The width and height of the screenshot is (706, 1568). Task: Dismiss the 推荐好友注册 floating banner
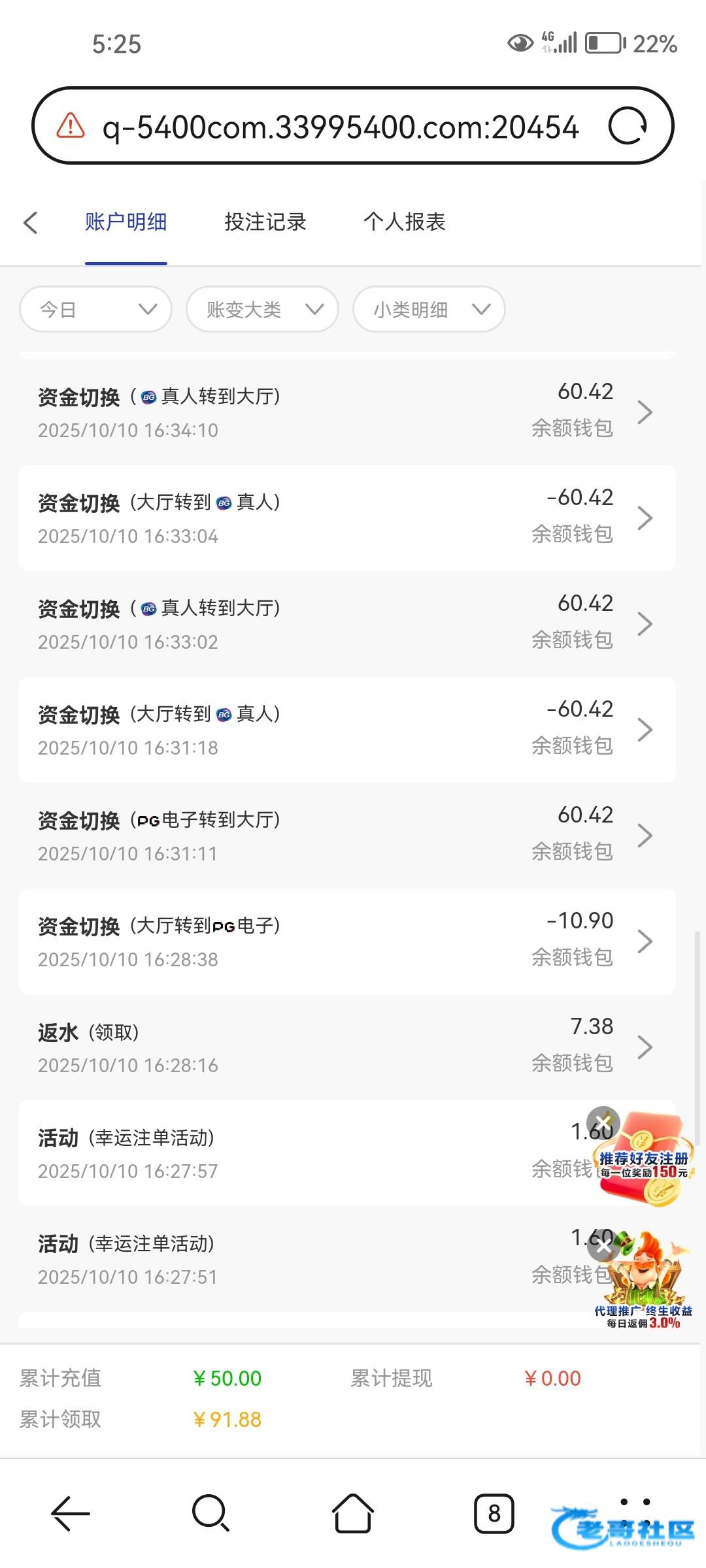[603, 1122]
